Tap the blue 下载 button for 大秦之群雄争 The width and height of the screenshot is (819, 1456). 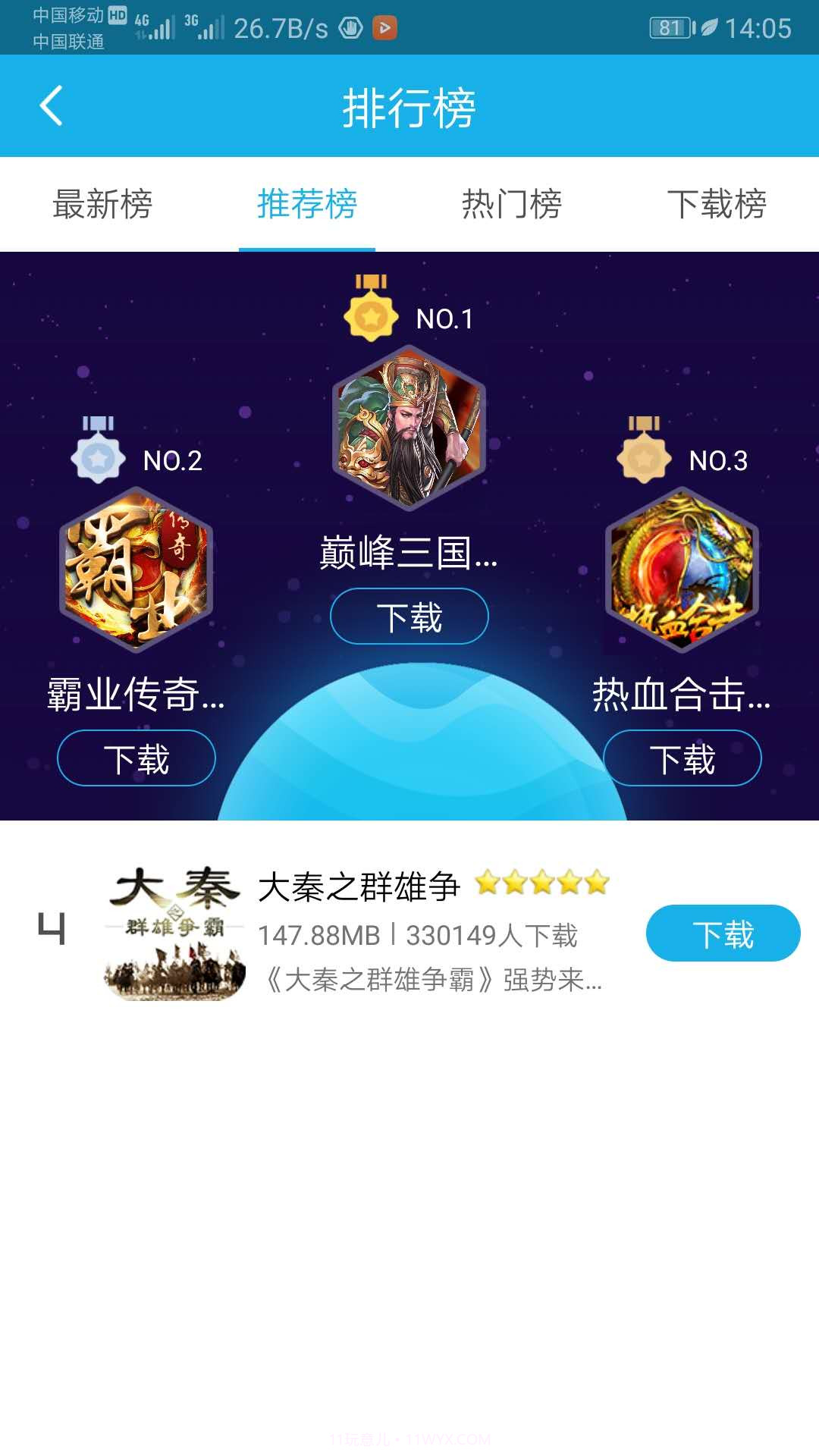[724, 934]
